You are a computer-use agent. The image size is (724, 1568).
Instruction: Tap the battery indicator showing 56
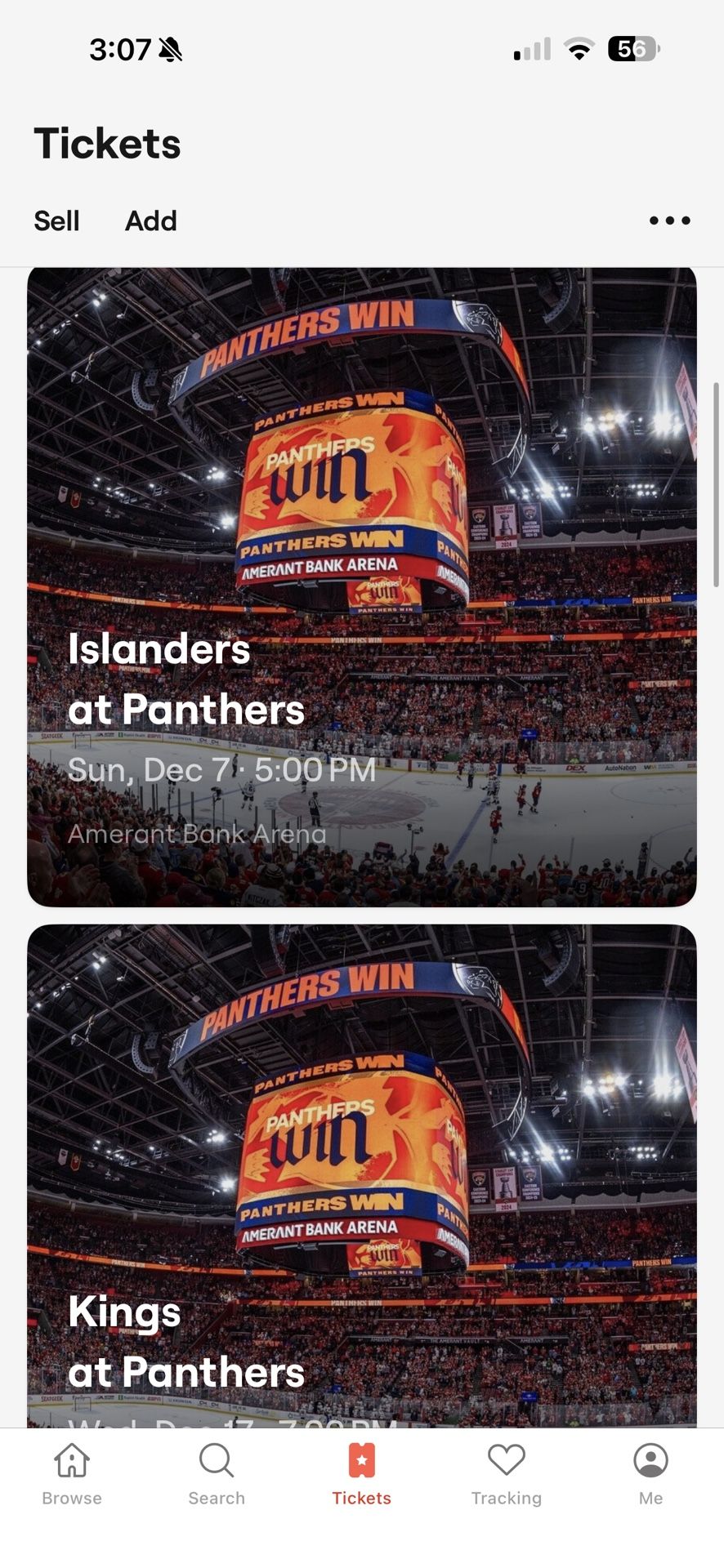point(632,49)
